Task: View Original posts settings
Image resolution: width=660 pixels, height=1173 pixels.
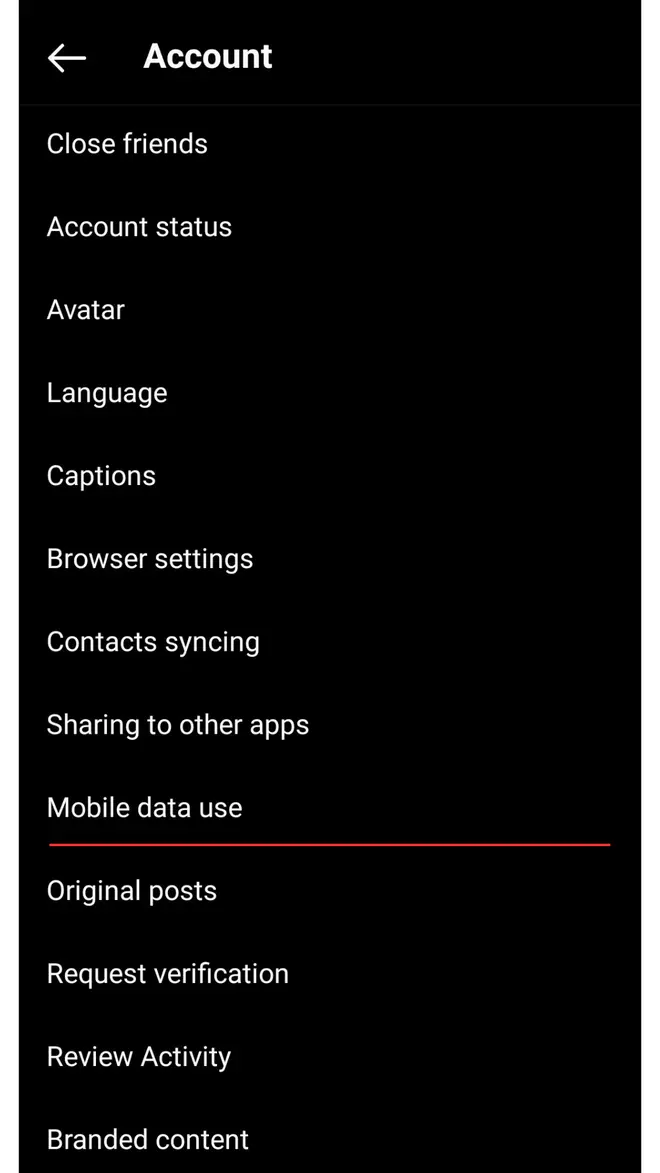Action: click(132, 891)
